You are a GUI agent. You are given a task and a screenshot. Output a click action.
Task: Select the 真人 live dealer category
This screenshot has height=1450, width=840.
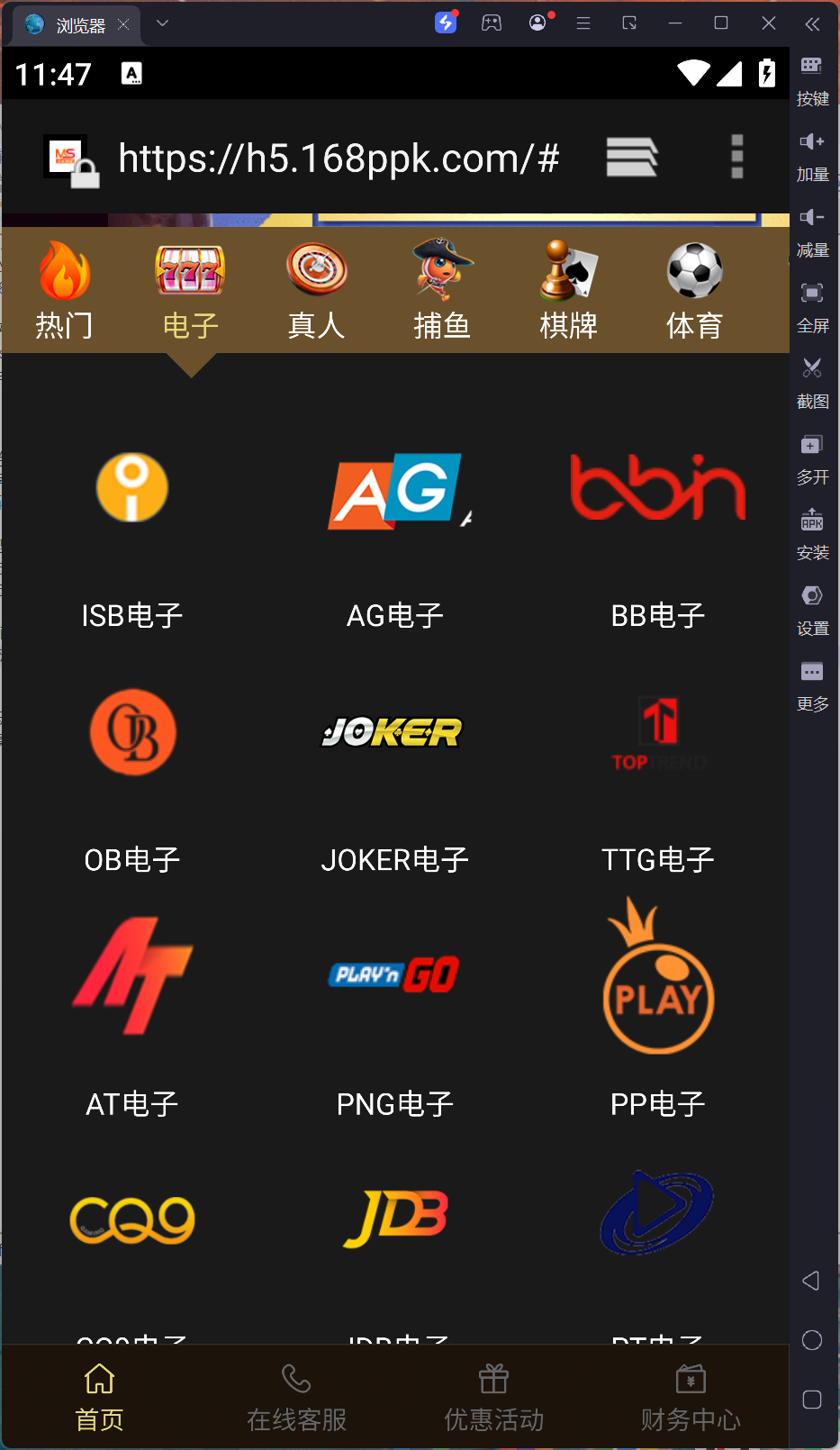[315, 288]
